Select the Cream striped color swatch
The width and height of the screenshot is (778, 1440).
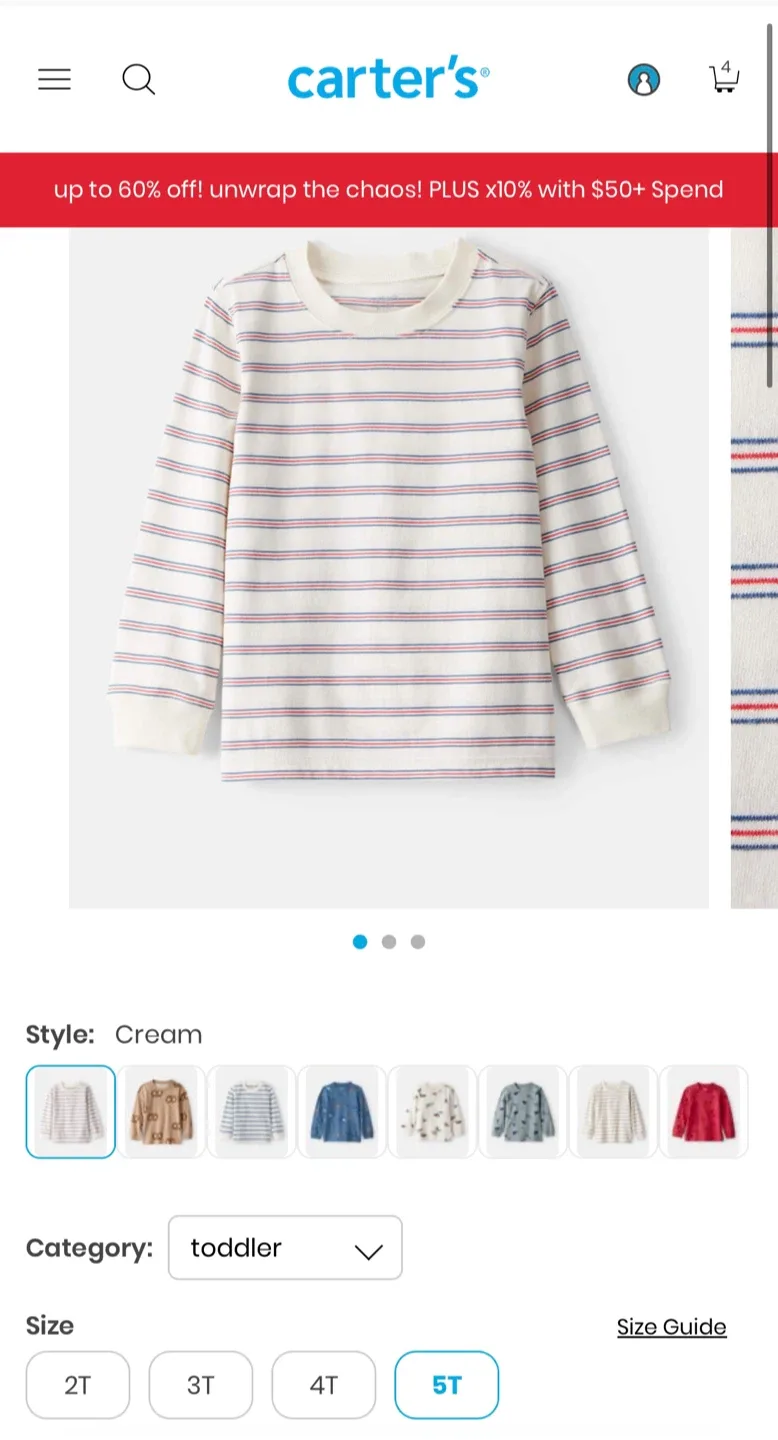pos(70,1111)
